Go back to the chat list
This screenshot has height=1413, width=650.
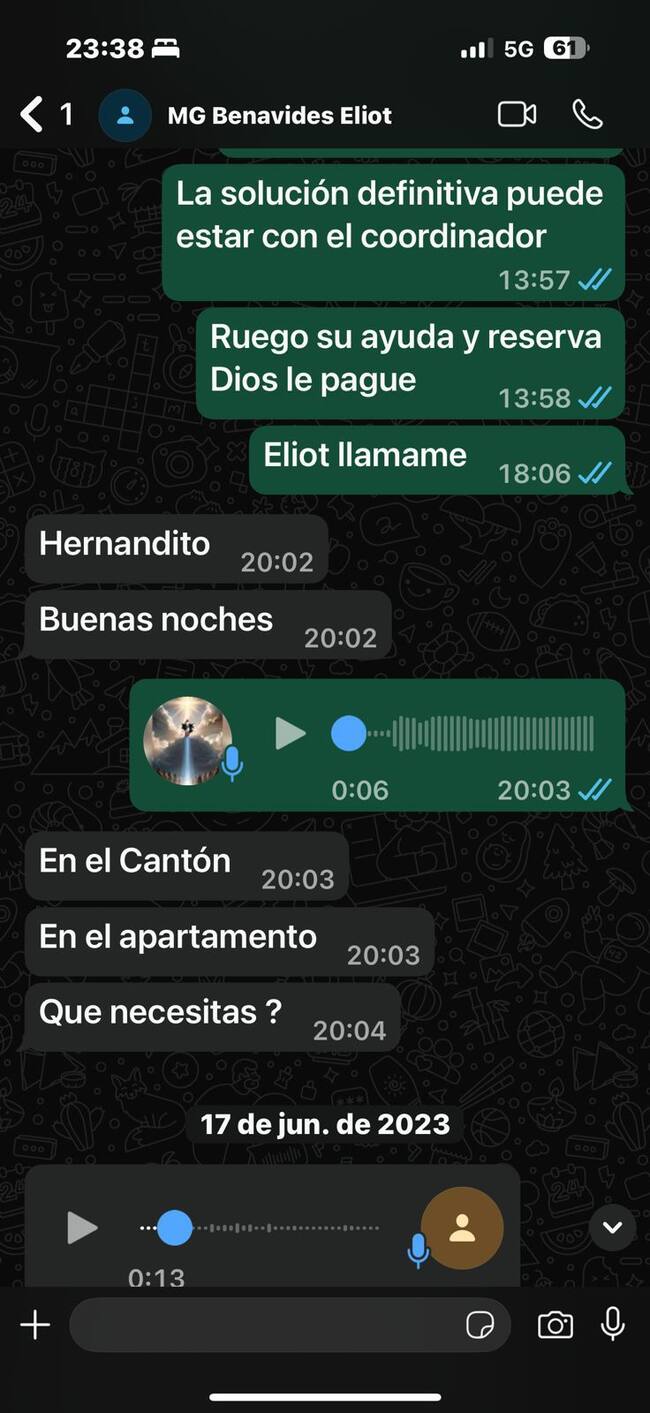[32, 114]
